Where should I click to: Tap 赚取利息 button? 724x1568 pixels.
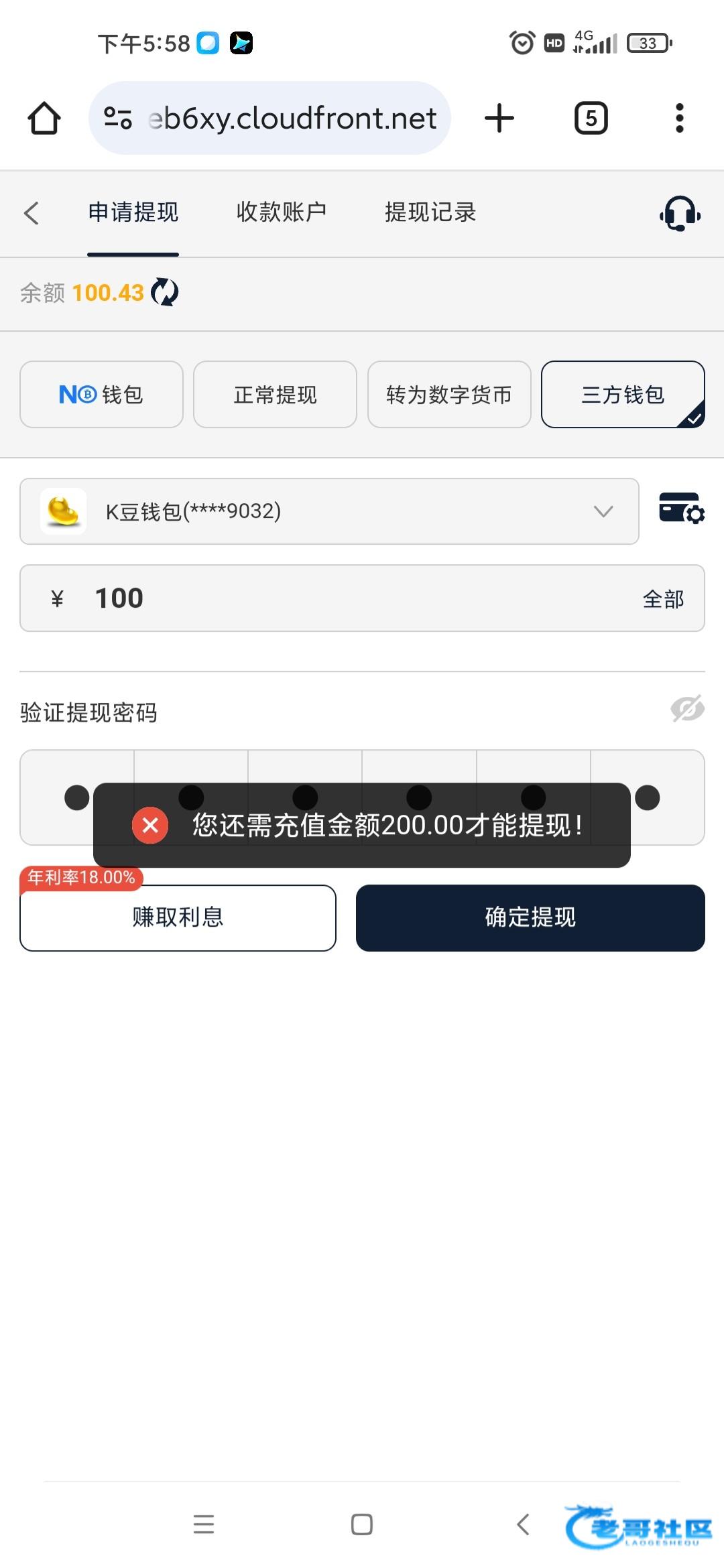point(178,917)
